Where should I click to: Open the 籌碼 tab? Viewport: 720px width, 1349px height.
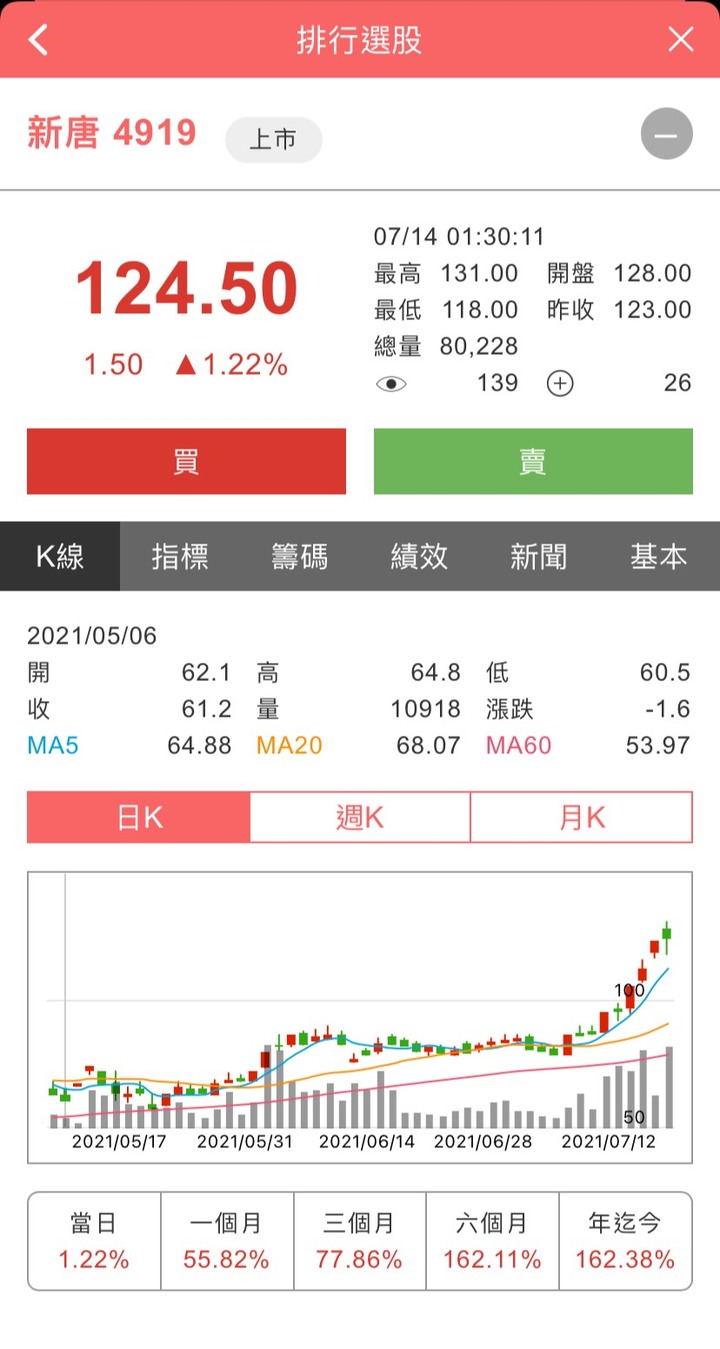coord(300,556)
